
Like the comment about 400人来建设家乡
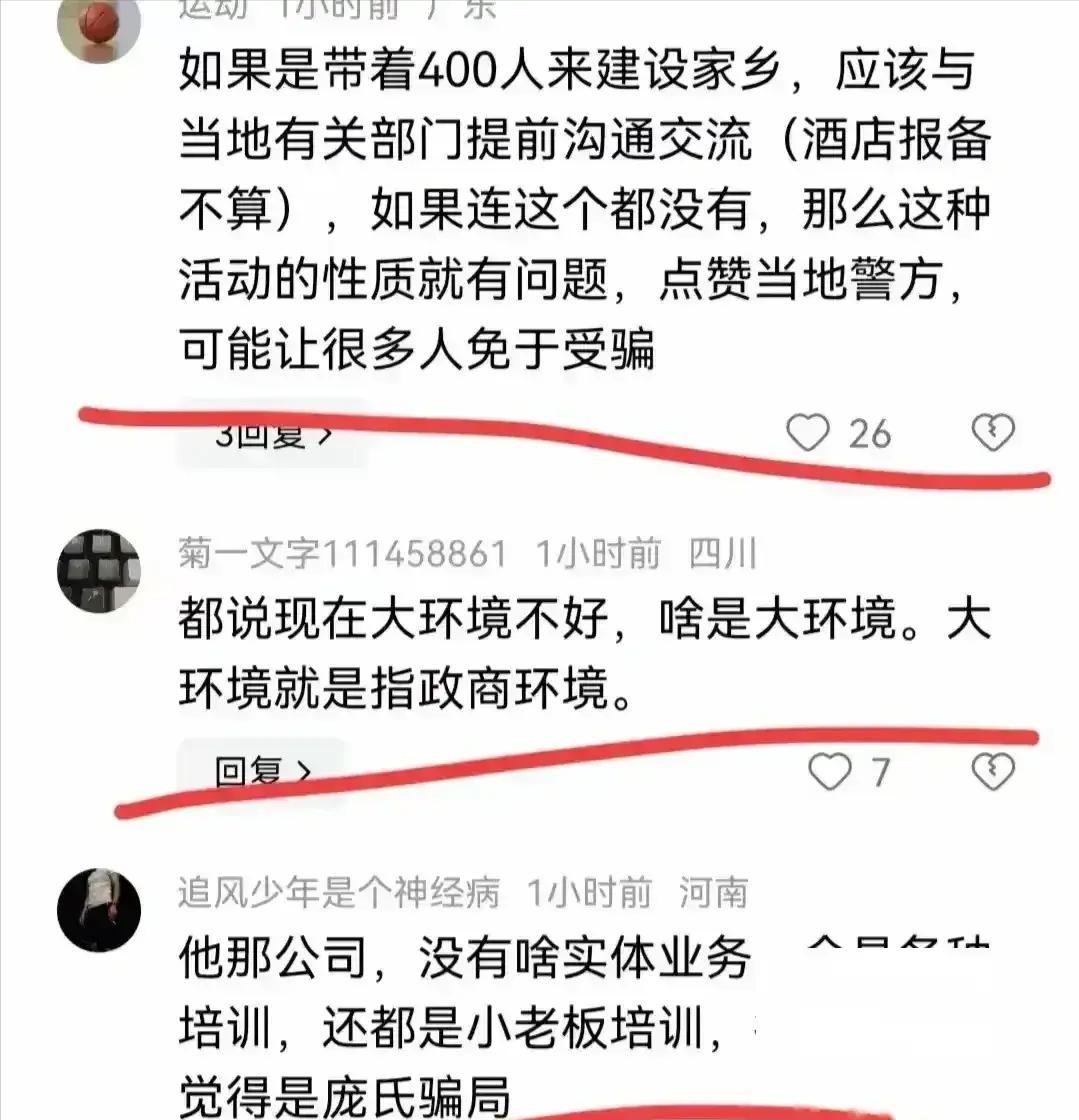(808, 434)
